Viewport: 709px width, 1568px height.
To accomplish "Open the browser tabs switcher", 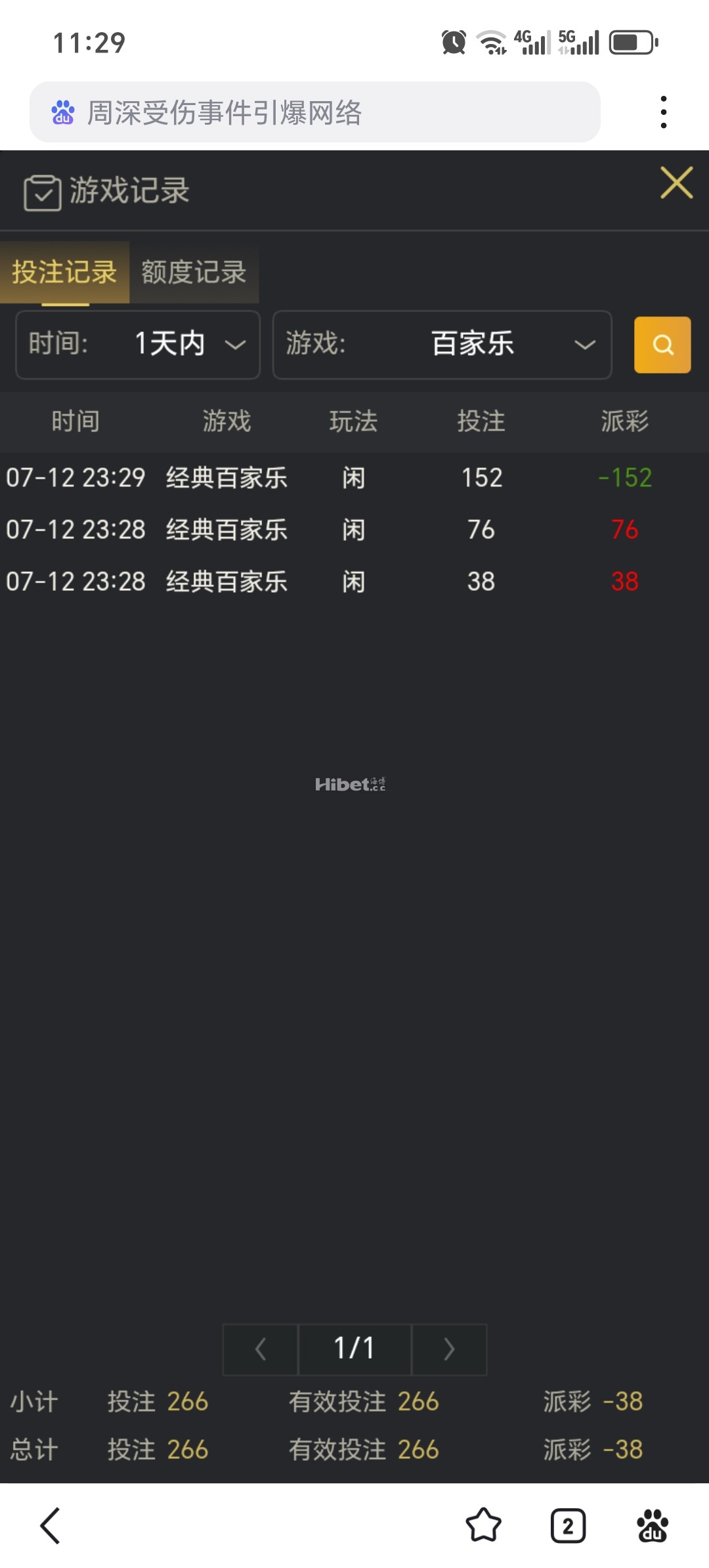I will 568,1525.
